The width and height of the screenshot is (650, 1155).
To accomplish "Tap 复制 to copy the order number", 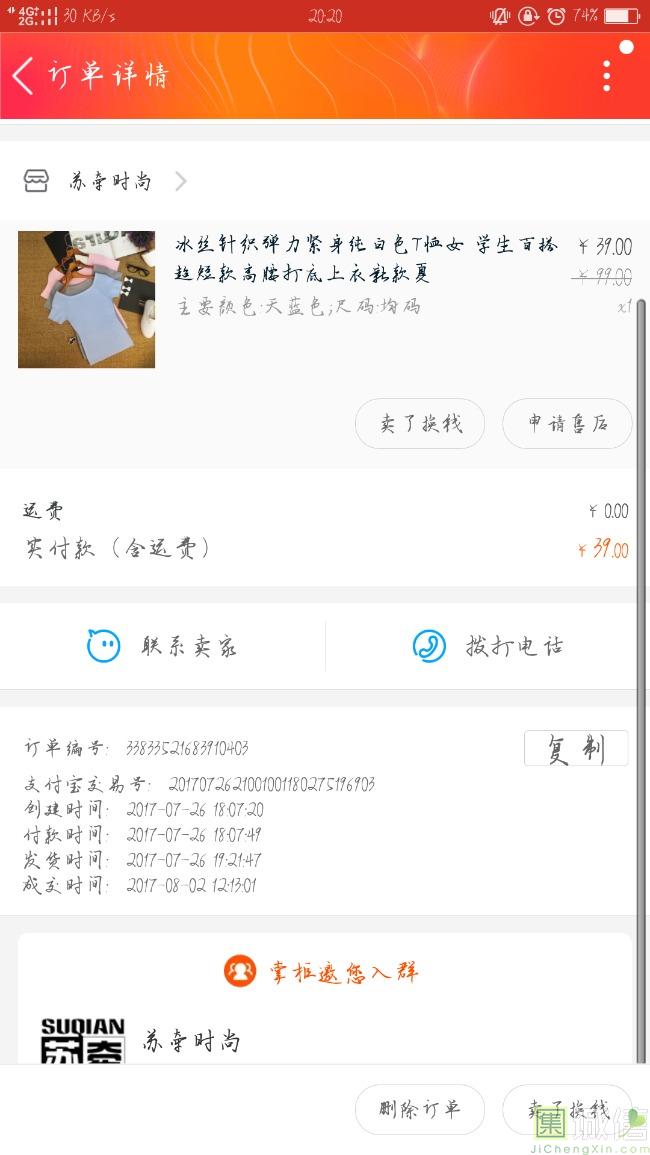I will pos(575,749).
